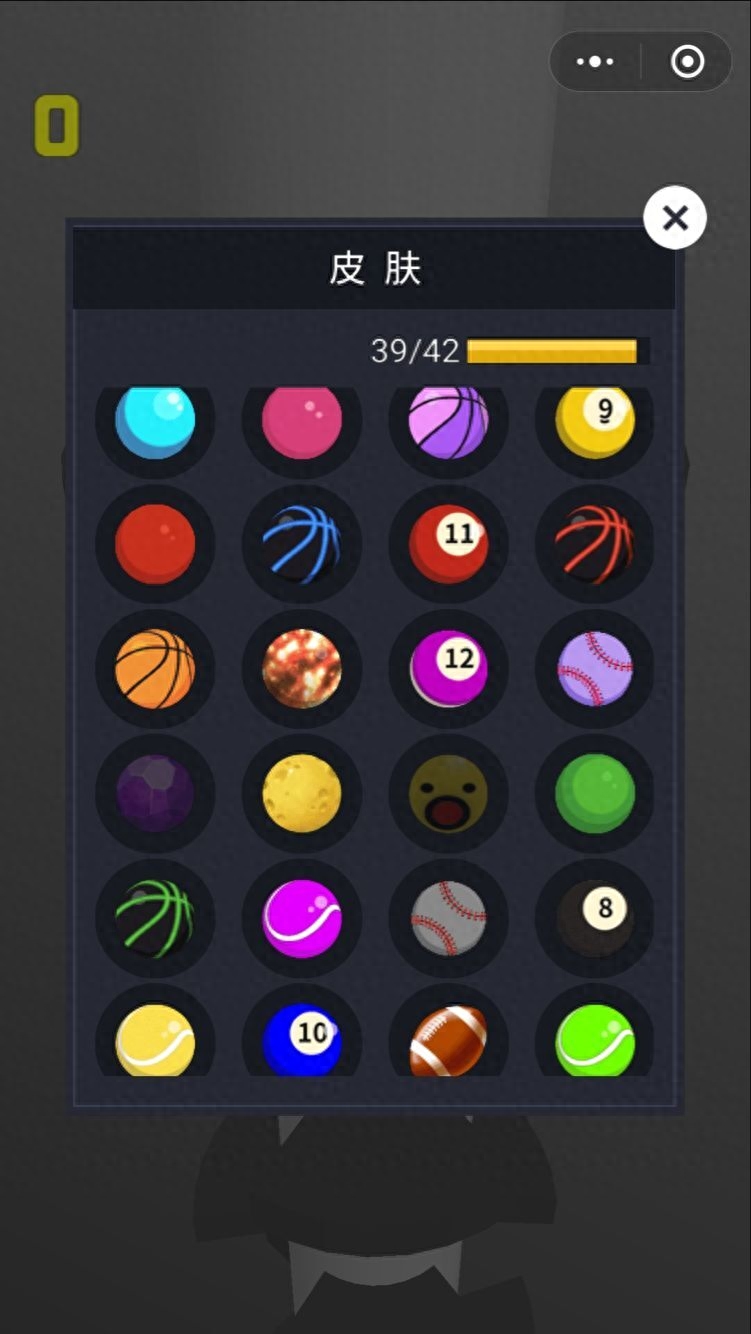Select the black 8 ball skin

595,918
